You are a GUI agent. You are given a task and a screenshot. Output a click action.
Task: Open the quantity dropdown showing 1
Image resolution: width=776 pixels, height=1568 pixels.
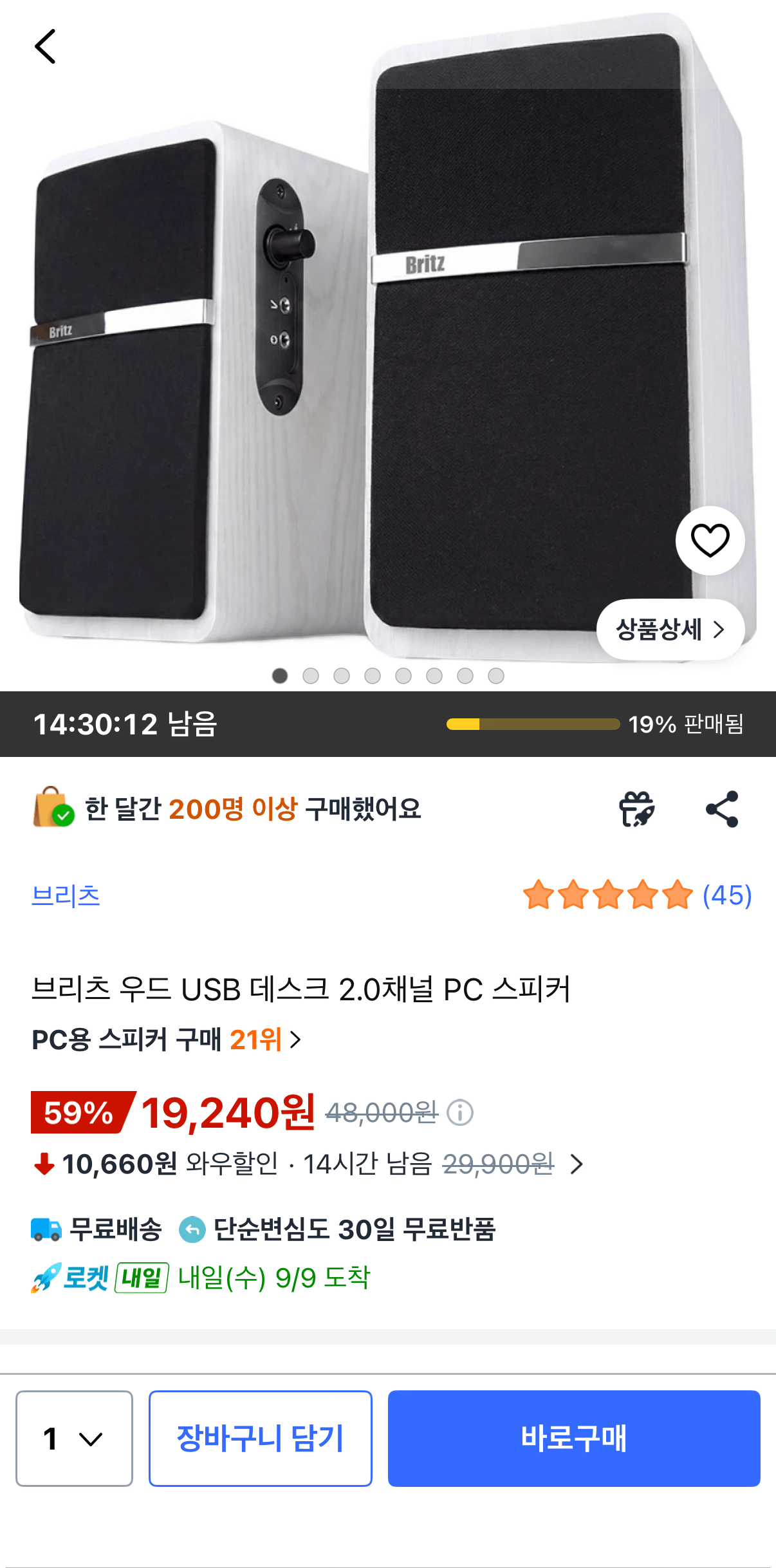point(74,1438)
